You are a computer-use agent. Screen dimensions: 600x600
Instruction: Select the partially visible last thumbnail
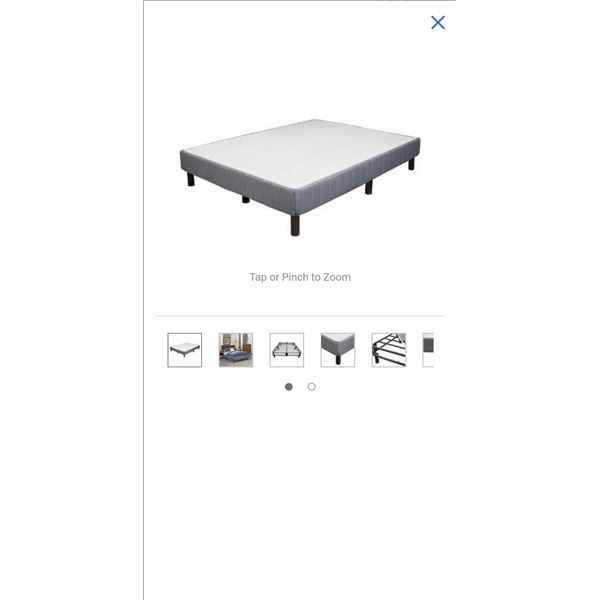(x=428, y=350)
